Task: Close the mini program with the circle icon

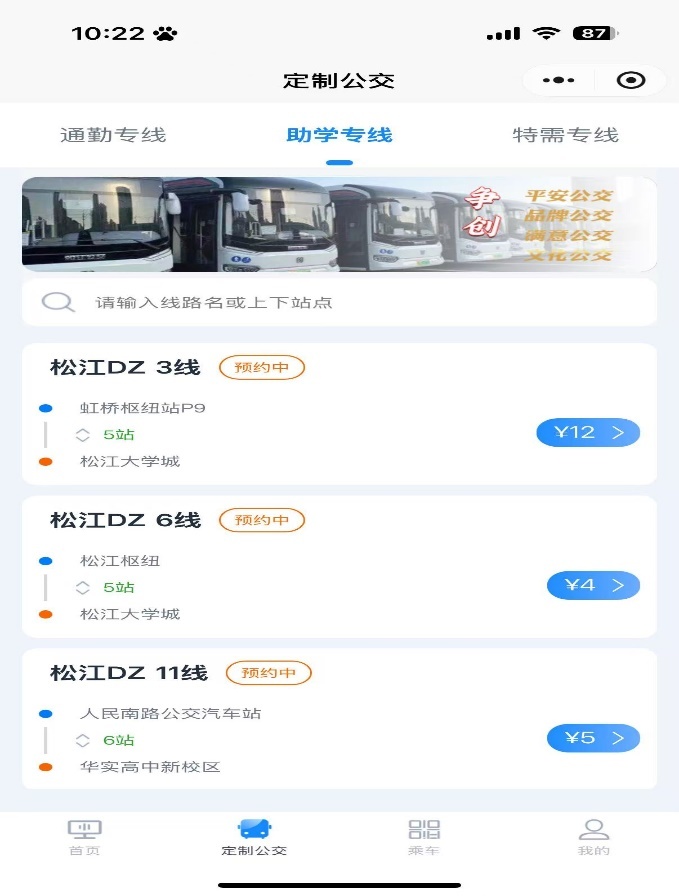Action: coord(631,81)
